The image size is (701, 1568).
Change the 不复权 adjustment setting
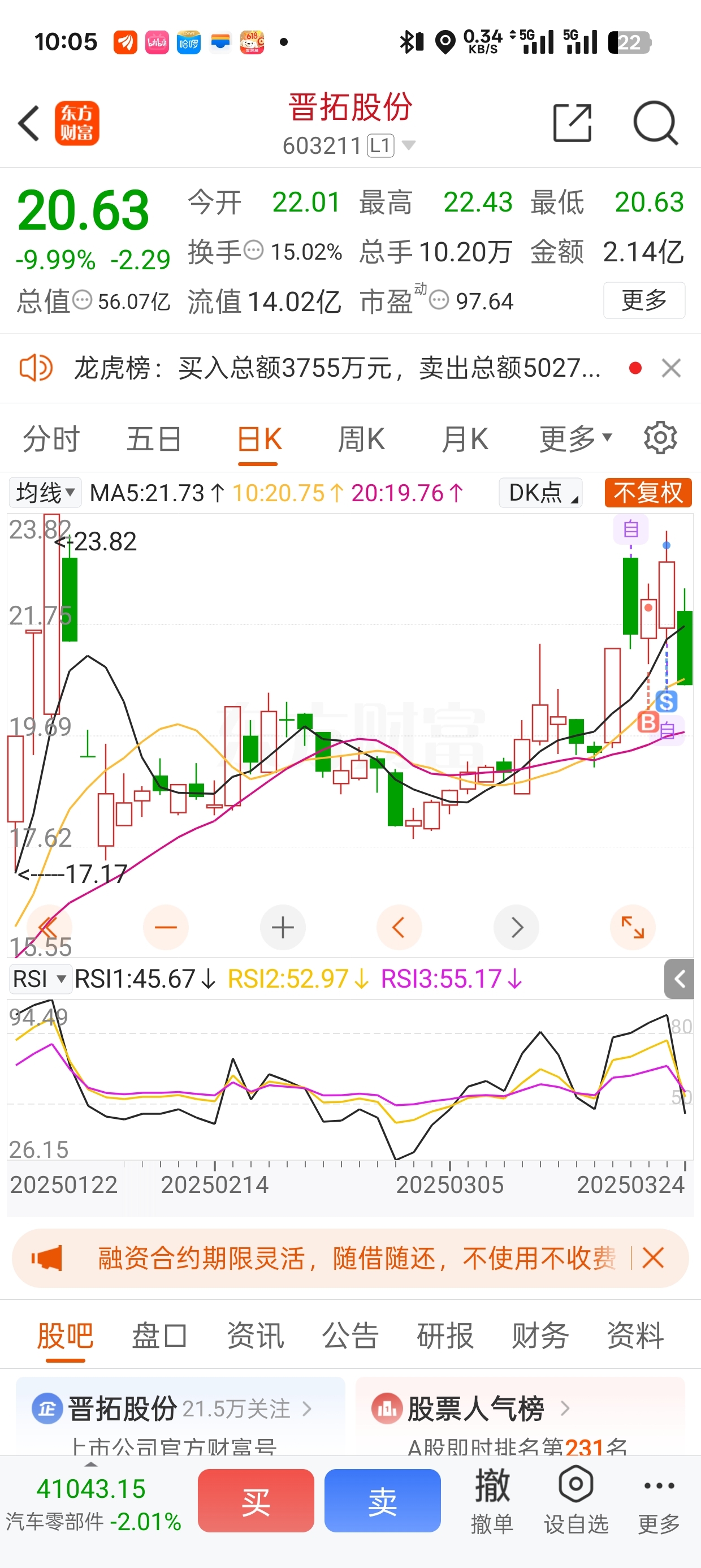tap(647, 493)
